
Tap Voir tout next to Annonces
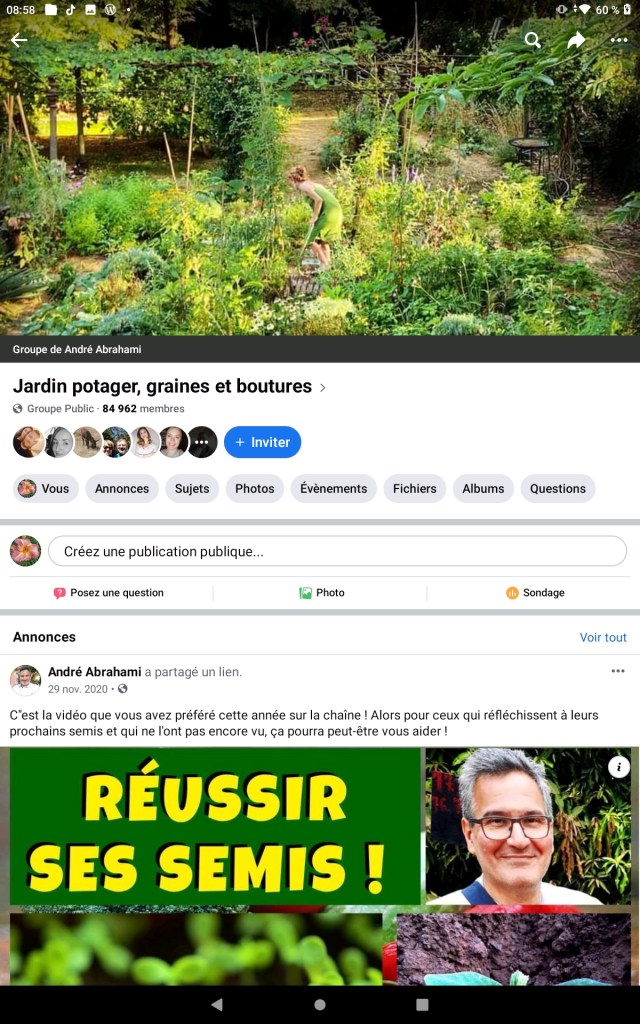point(603,637)
